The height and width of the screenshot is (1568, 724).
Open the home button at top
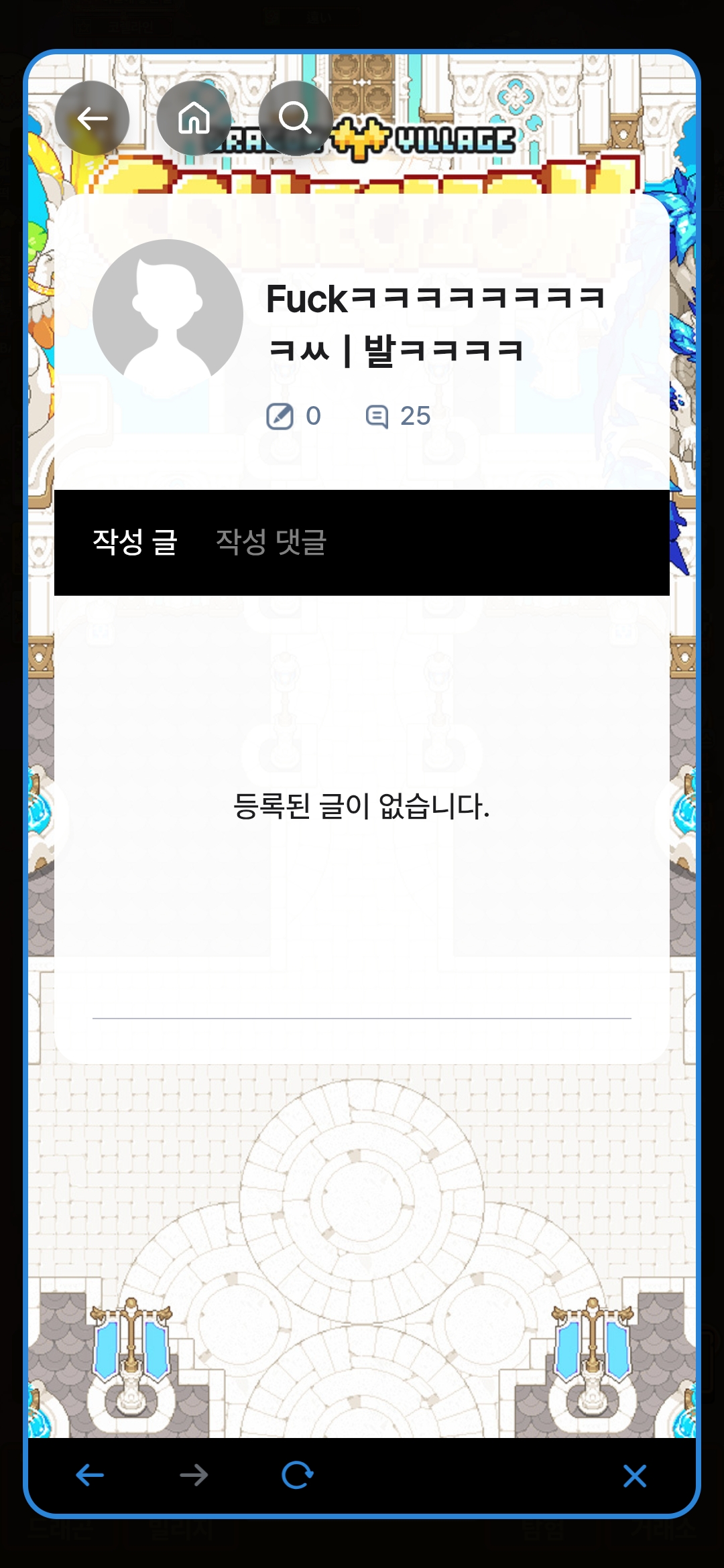pos(194,119)
